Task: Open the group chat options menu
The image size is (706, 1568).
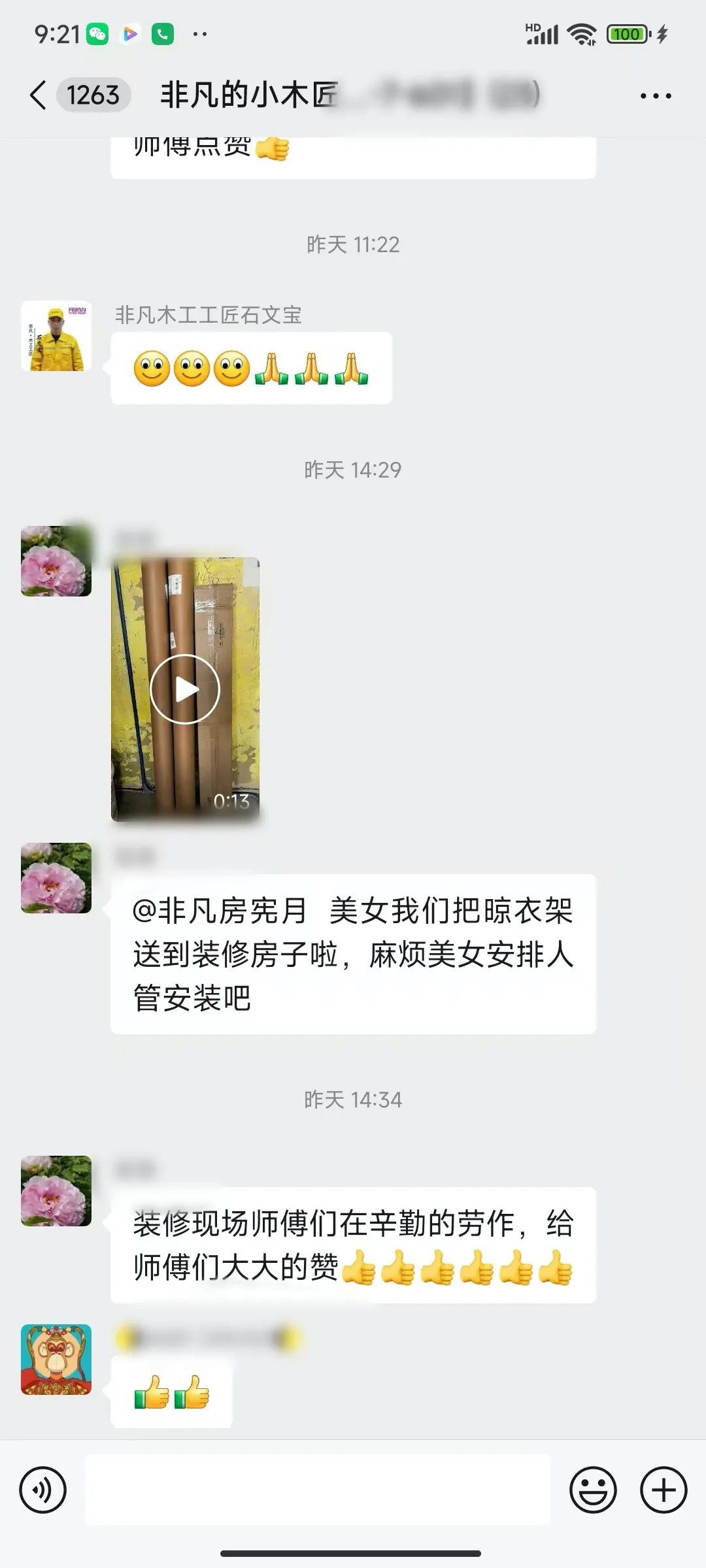Action: point(655,96)
